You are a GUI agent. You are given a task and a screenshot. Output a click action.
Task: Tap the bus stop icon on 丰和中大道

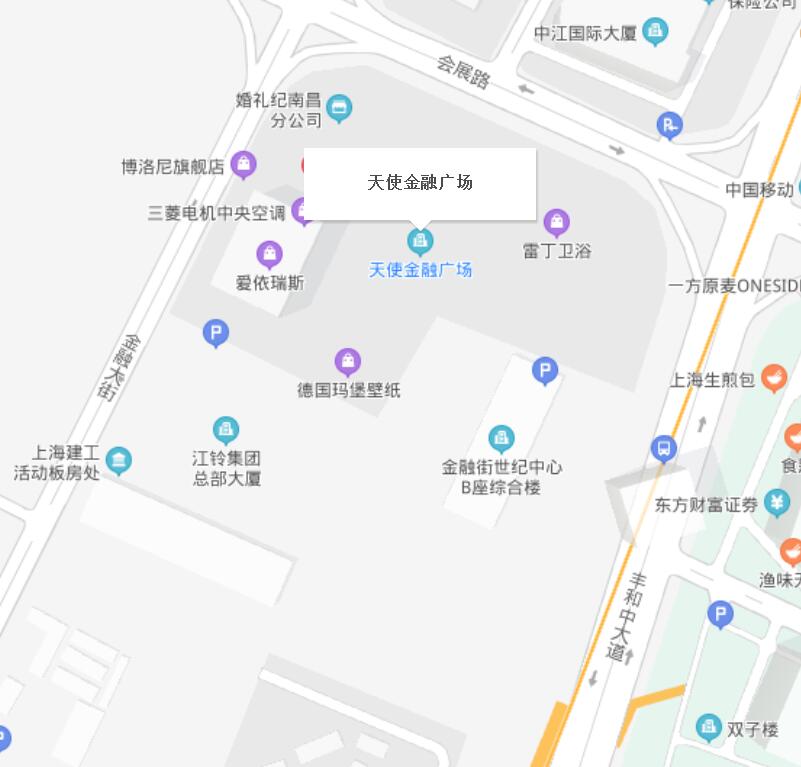(664, 448)
